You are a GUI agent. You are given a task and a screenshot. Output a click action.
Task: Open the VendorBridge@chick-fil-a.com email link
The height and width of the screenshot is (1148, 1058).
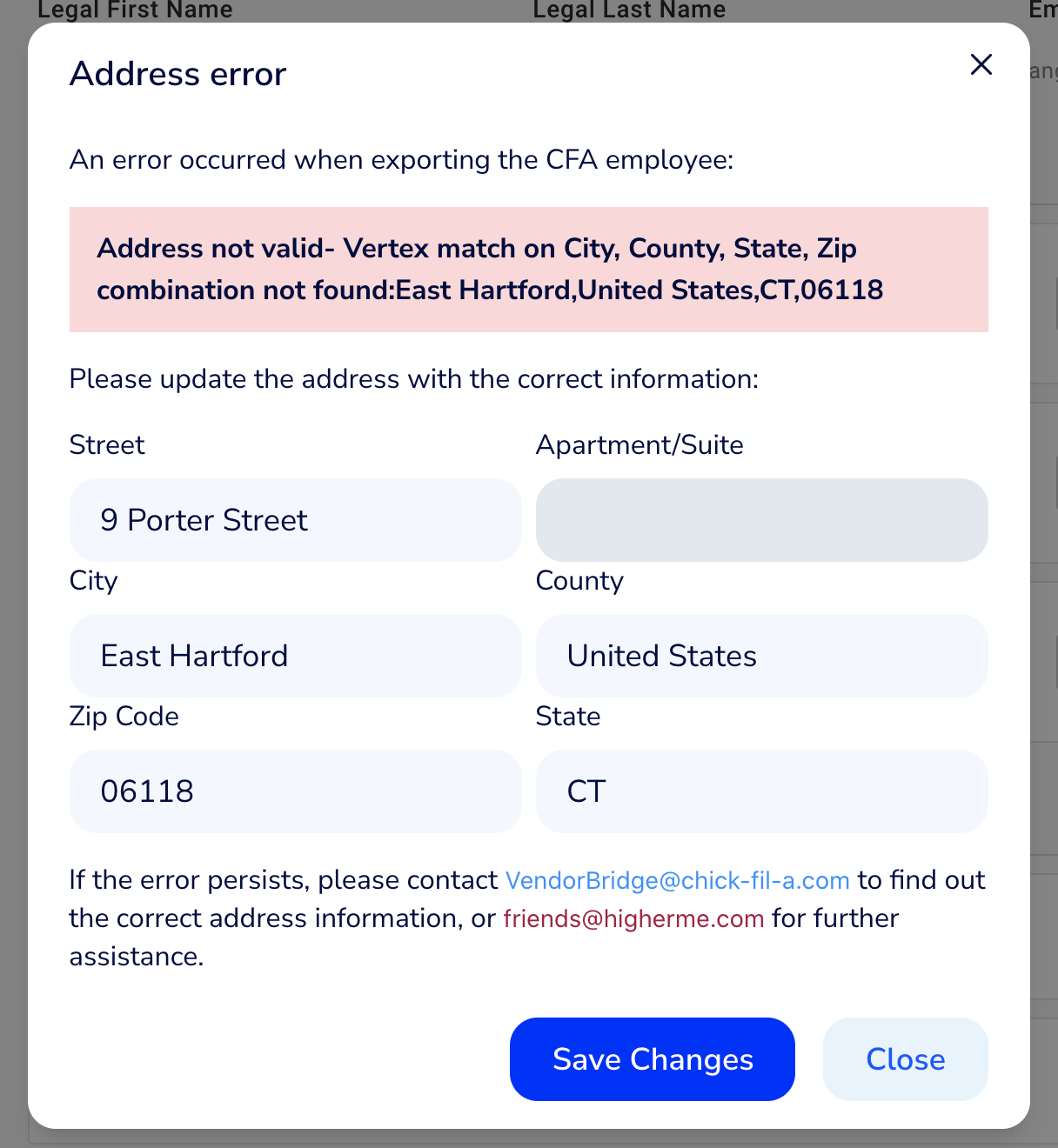point(677,880)
